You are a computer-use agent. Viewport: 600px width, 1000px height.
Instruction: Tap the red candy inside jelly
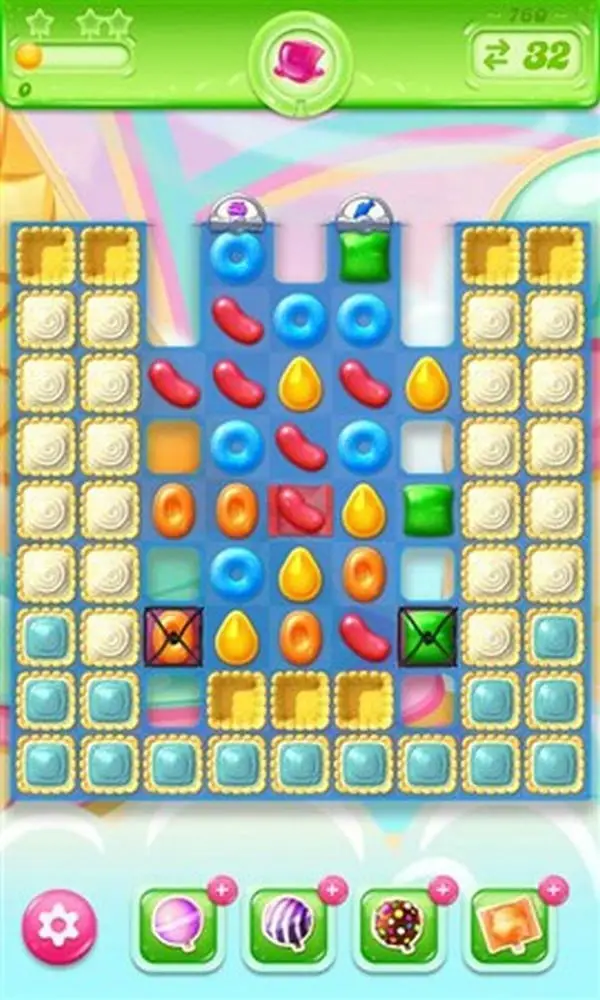coord(300,510)
